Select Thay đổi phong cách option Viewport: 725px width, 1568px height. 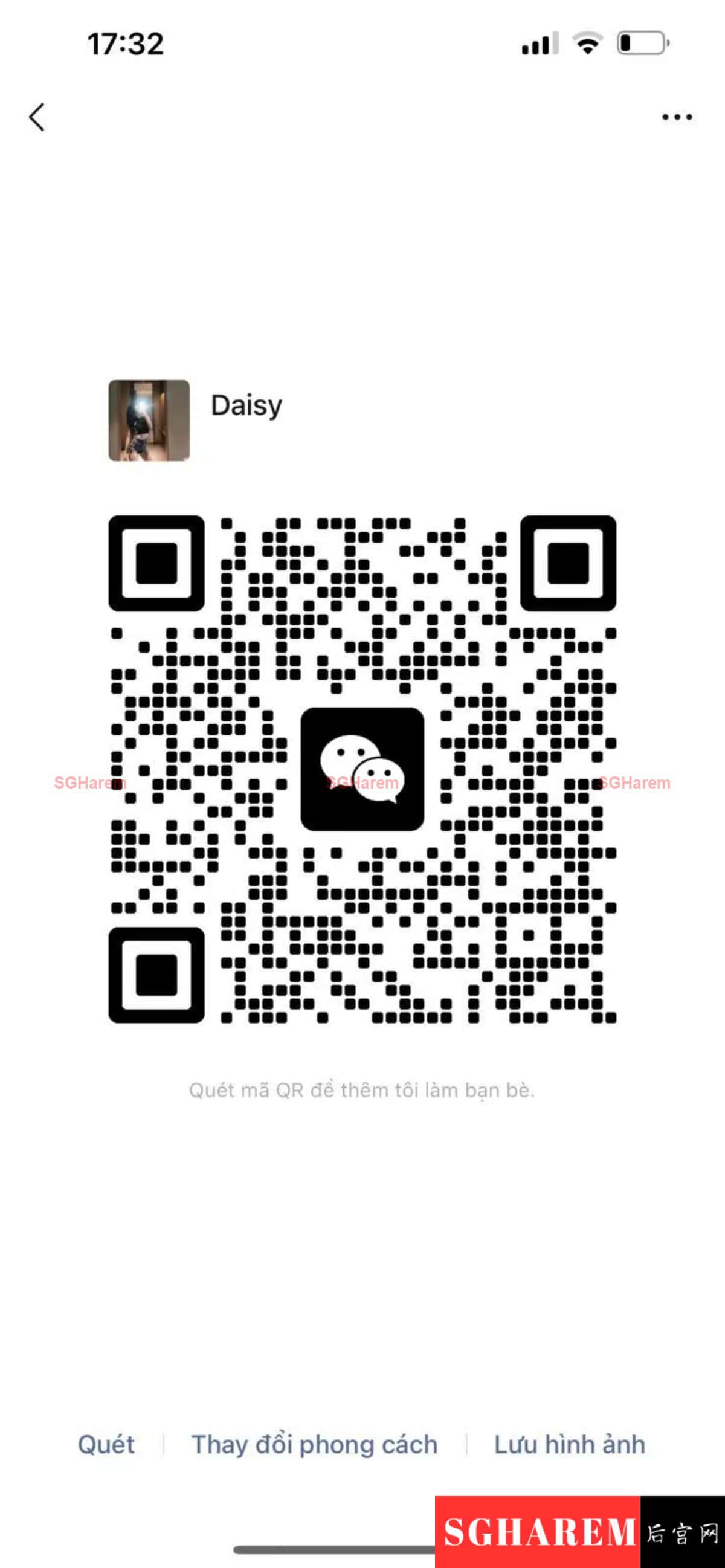(314, 1445)
